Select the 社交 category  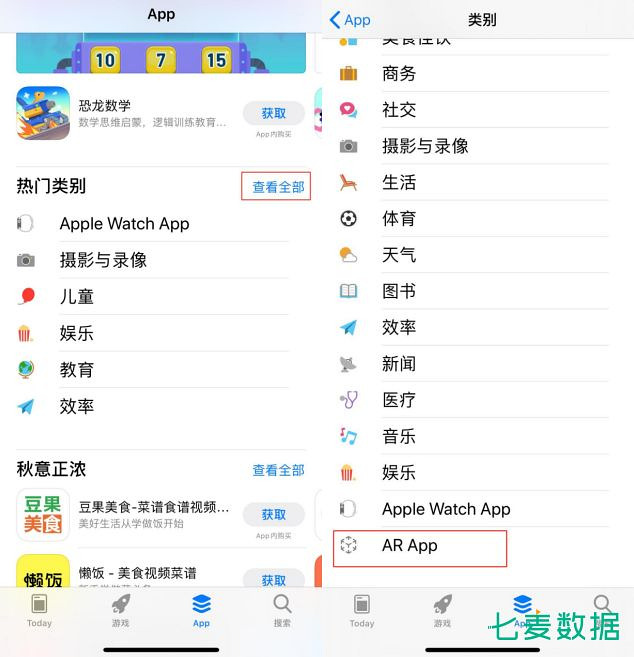click(399, 110)
